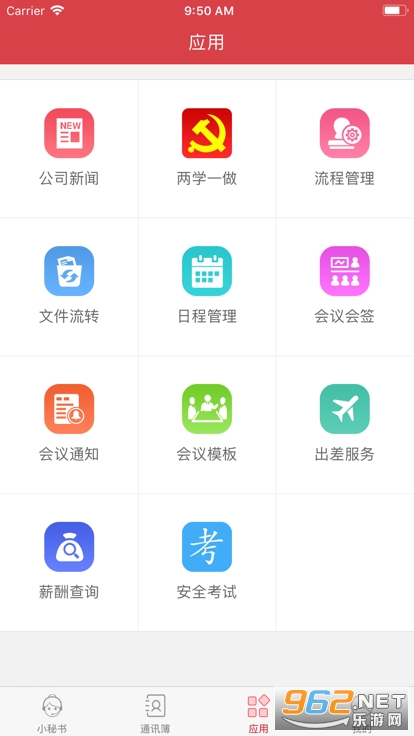Open 会议模板 meeting templates

(207, 424)
